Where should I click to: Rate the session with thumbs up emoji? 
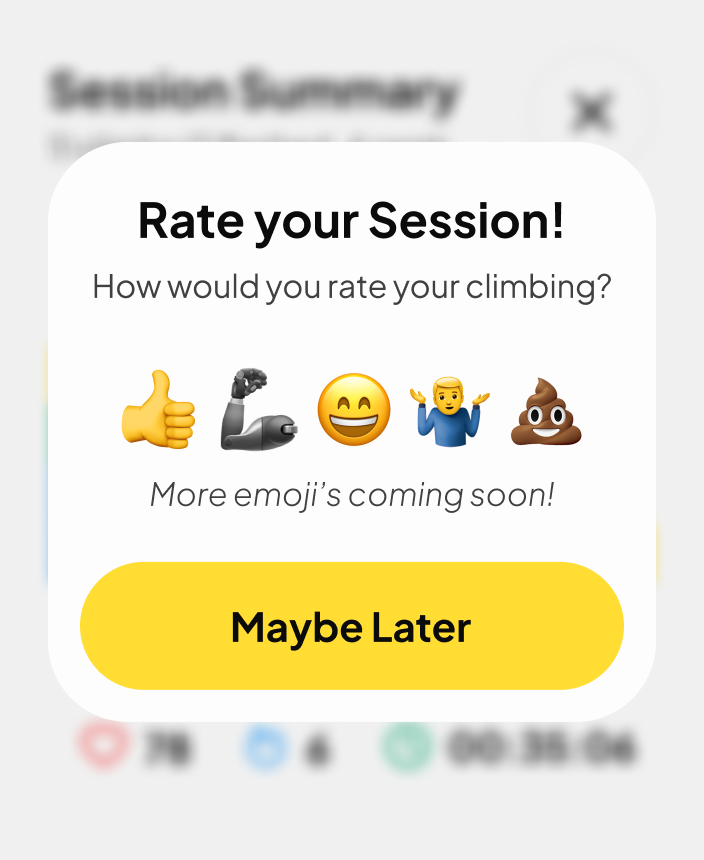tap(158, 410)
